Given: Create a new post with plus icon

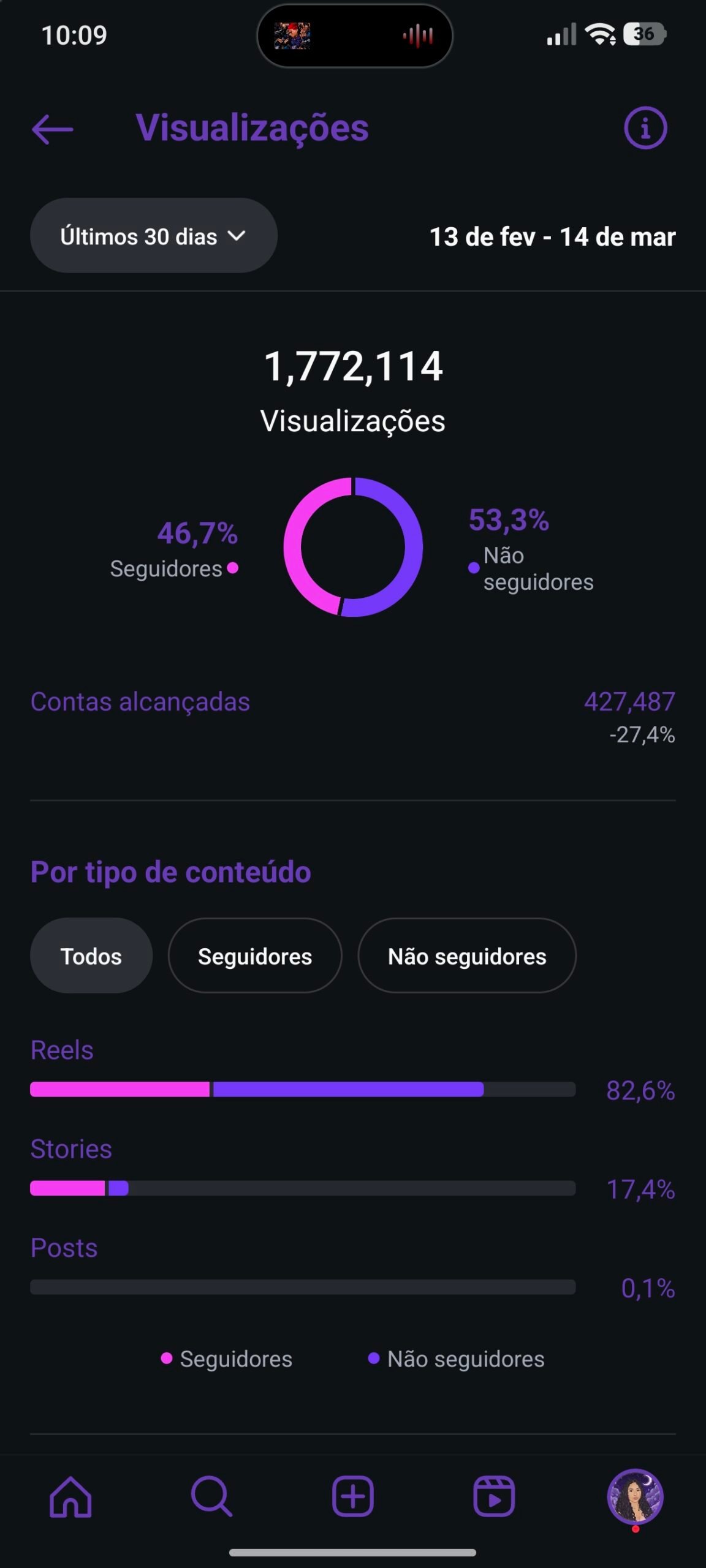Looking at the screenshot, I should coord(352,1496).
